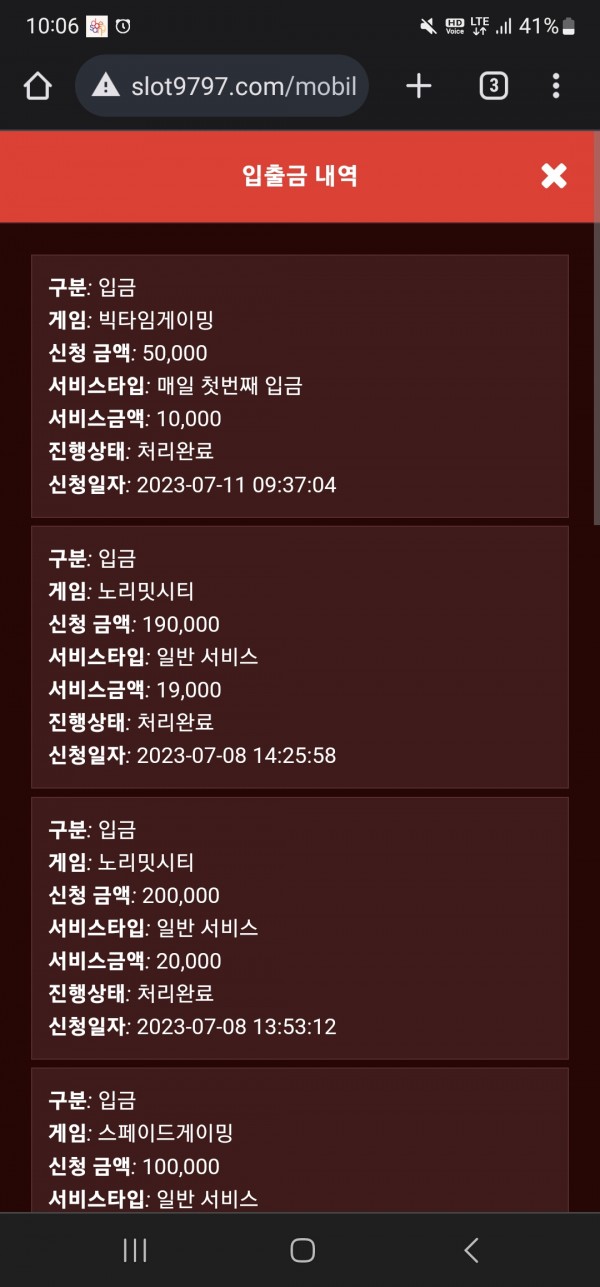The image size is (600, 1287).
Task: Show recent apps
Action: [134, 1250]
